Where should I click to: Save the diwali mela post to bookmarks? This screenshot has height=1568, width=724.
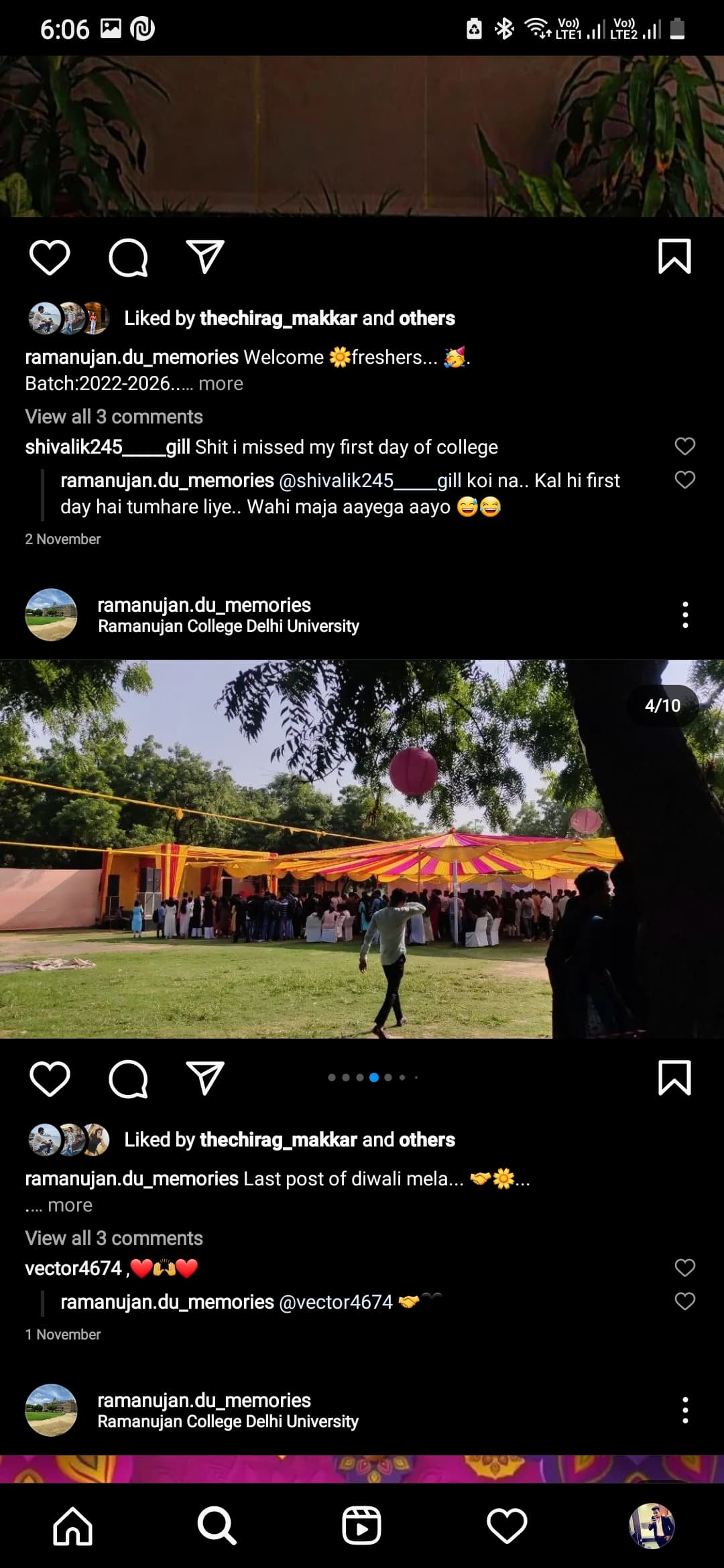(x=674, y=1078)
